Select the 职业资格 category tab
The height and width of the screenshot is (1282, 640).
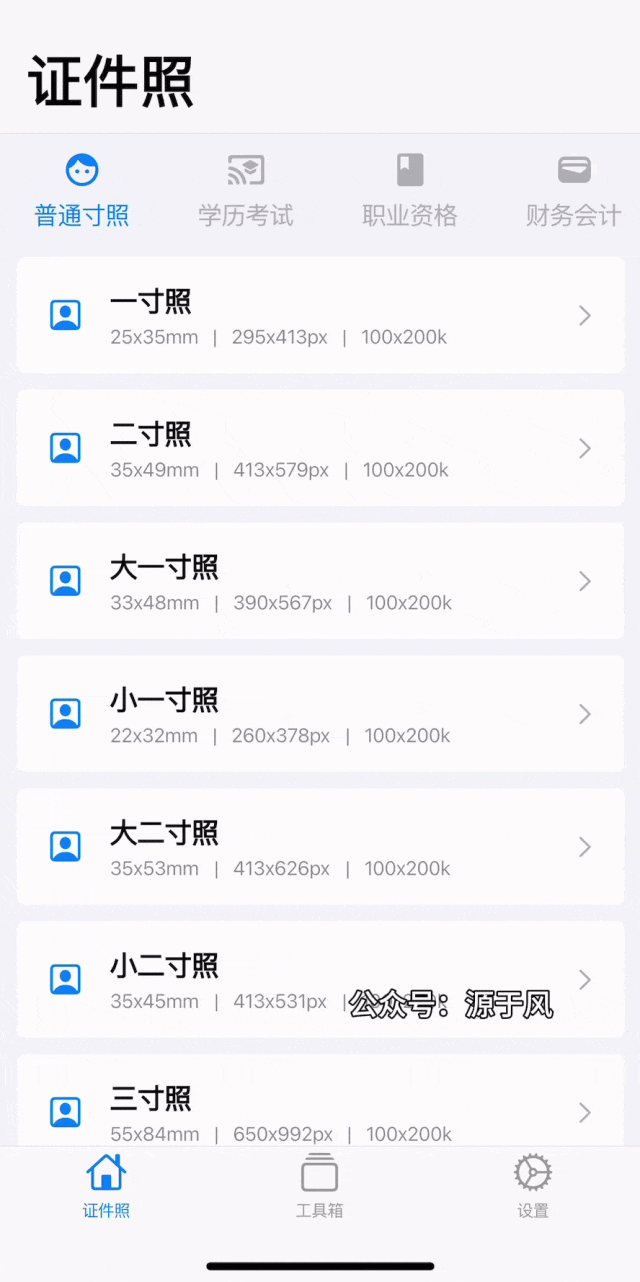pyautogui.click(x=409, y=191)
